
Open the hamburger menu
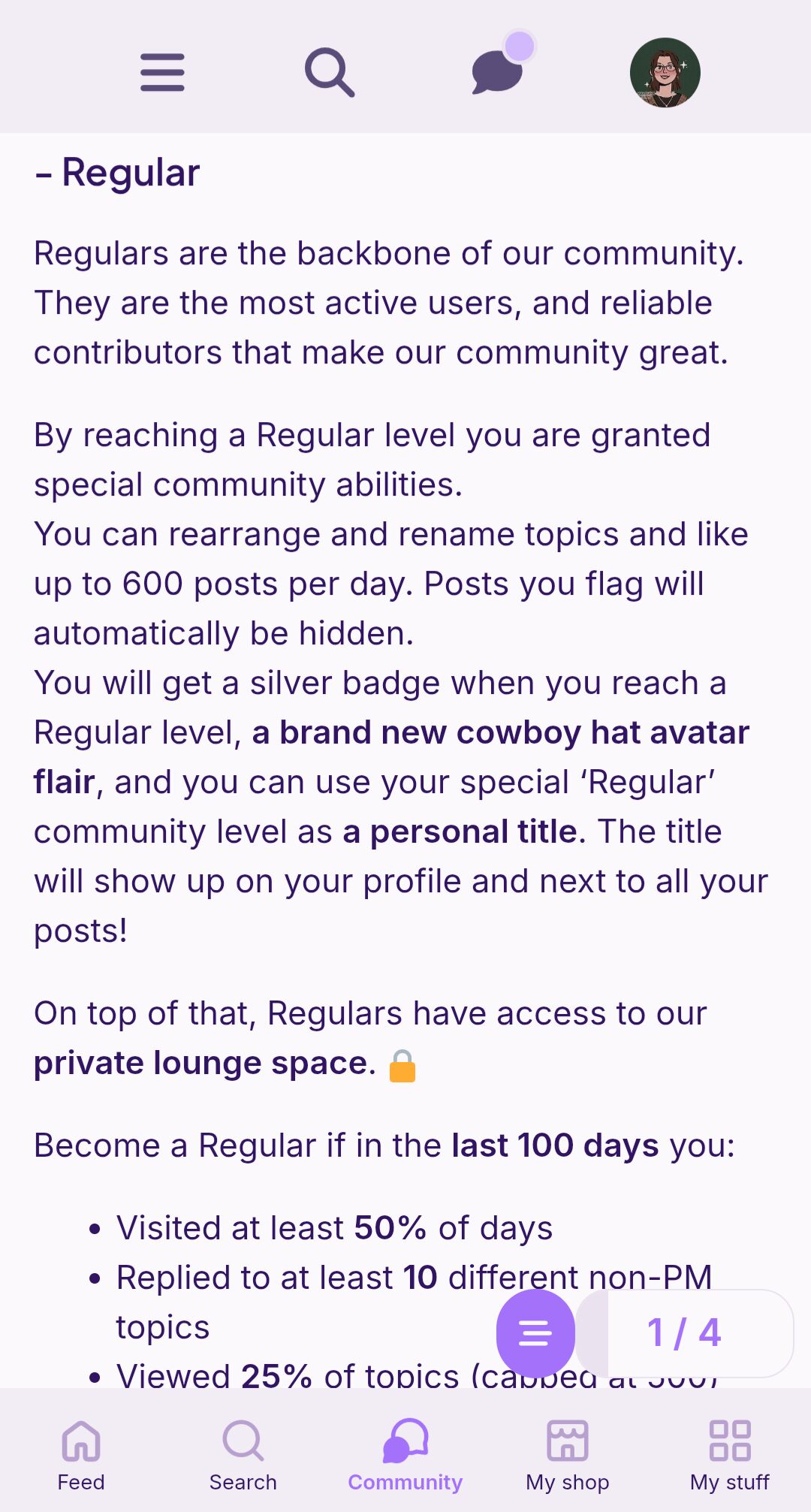coord(162,72)
